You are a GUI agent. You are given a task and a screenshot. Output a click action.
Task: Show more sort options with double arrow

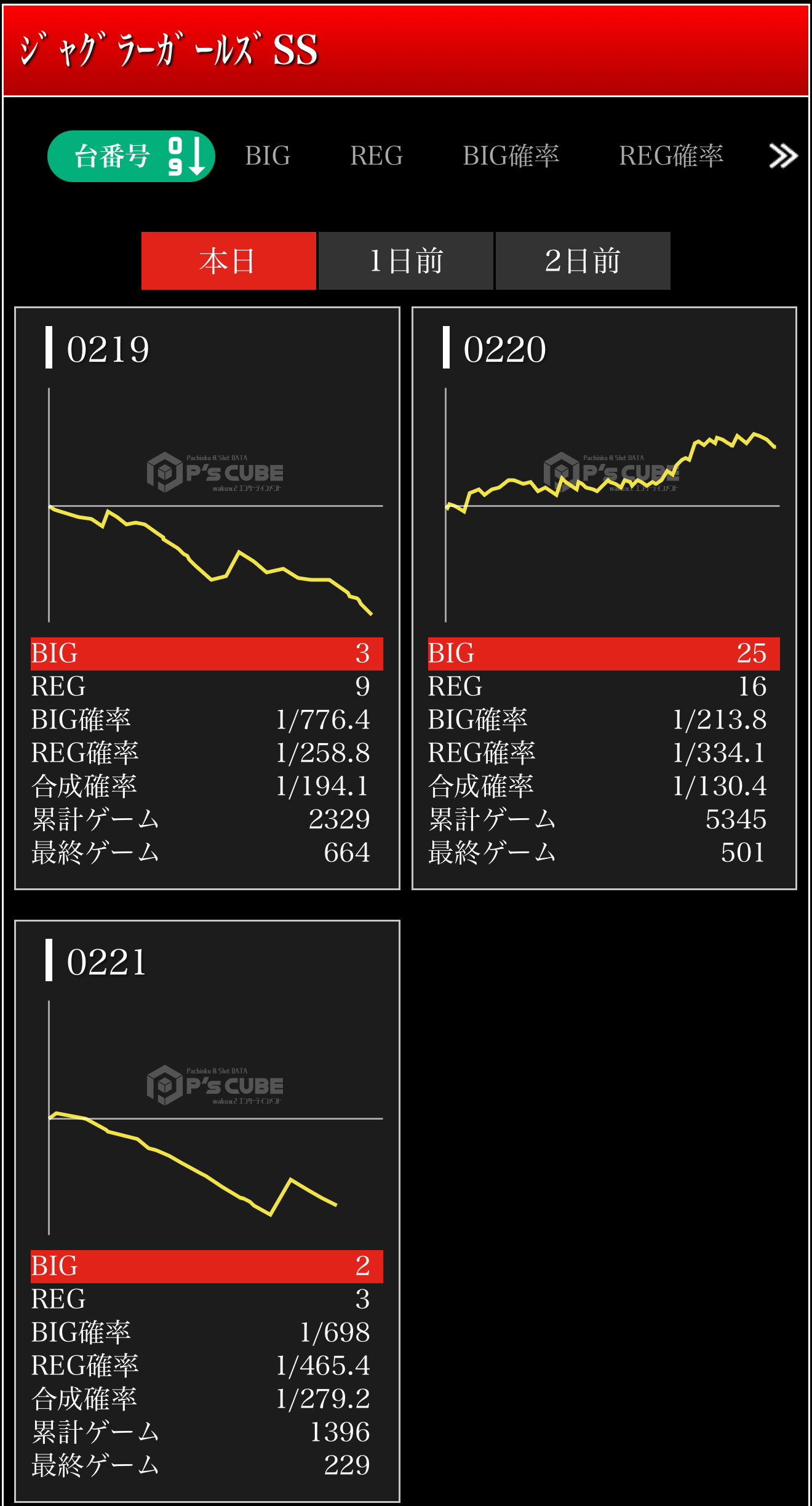783,156
